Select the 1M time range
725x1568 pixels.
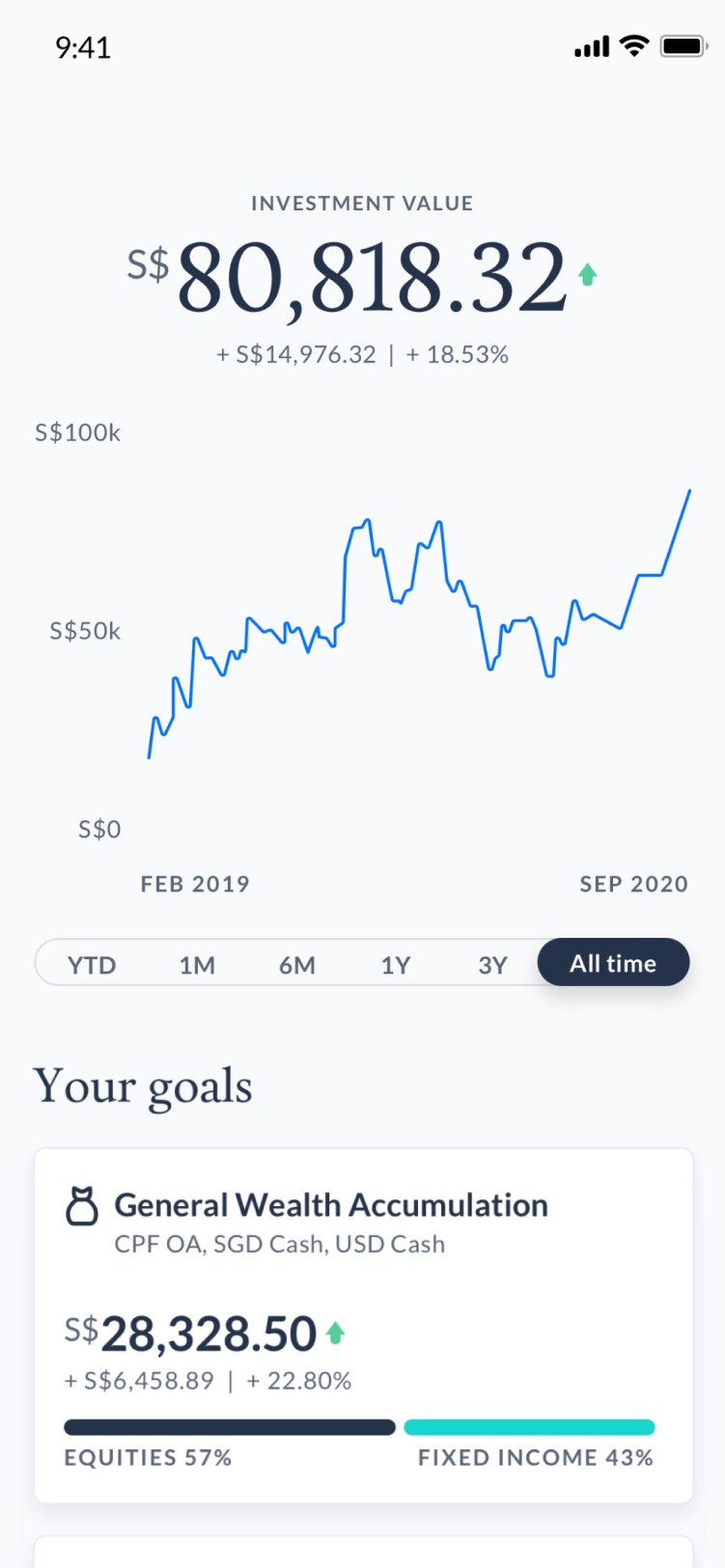197,965
